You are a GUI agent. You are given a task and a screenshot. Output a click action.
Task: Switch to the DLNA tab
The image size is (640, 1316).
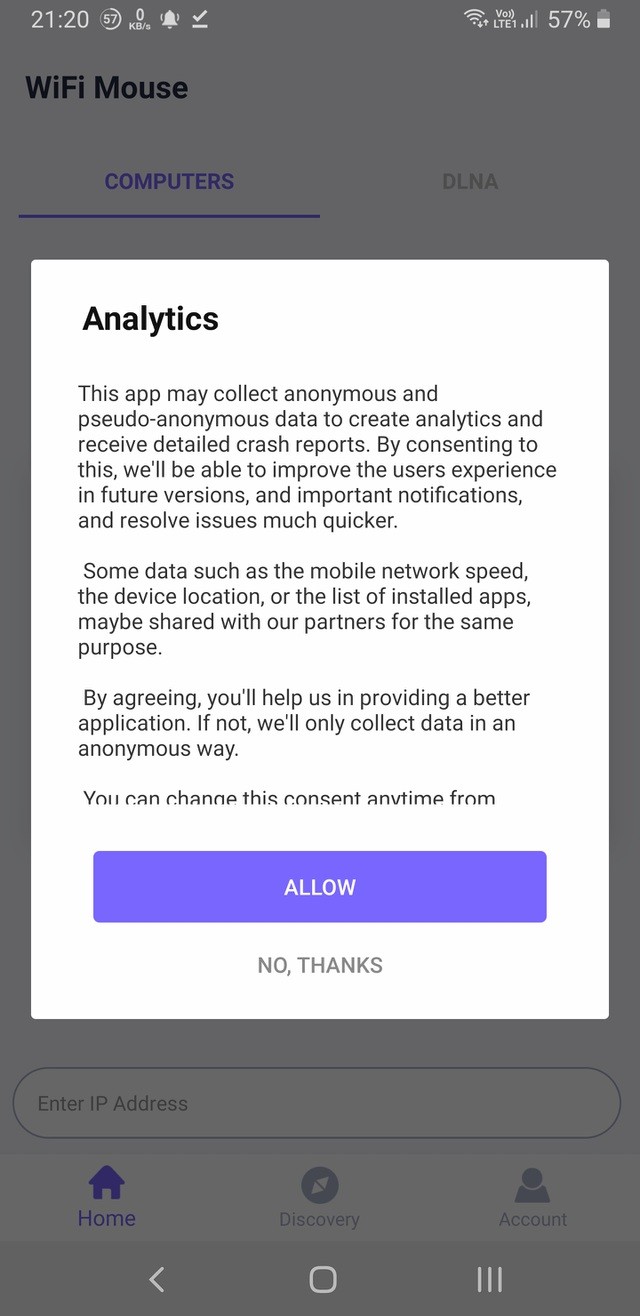[470, 182]
